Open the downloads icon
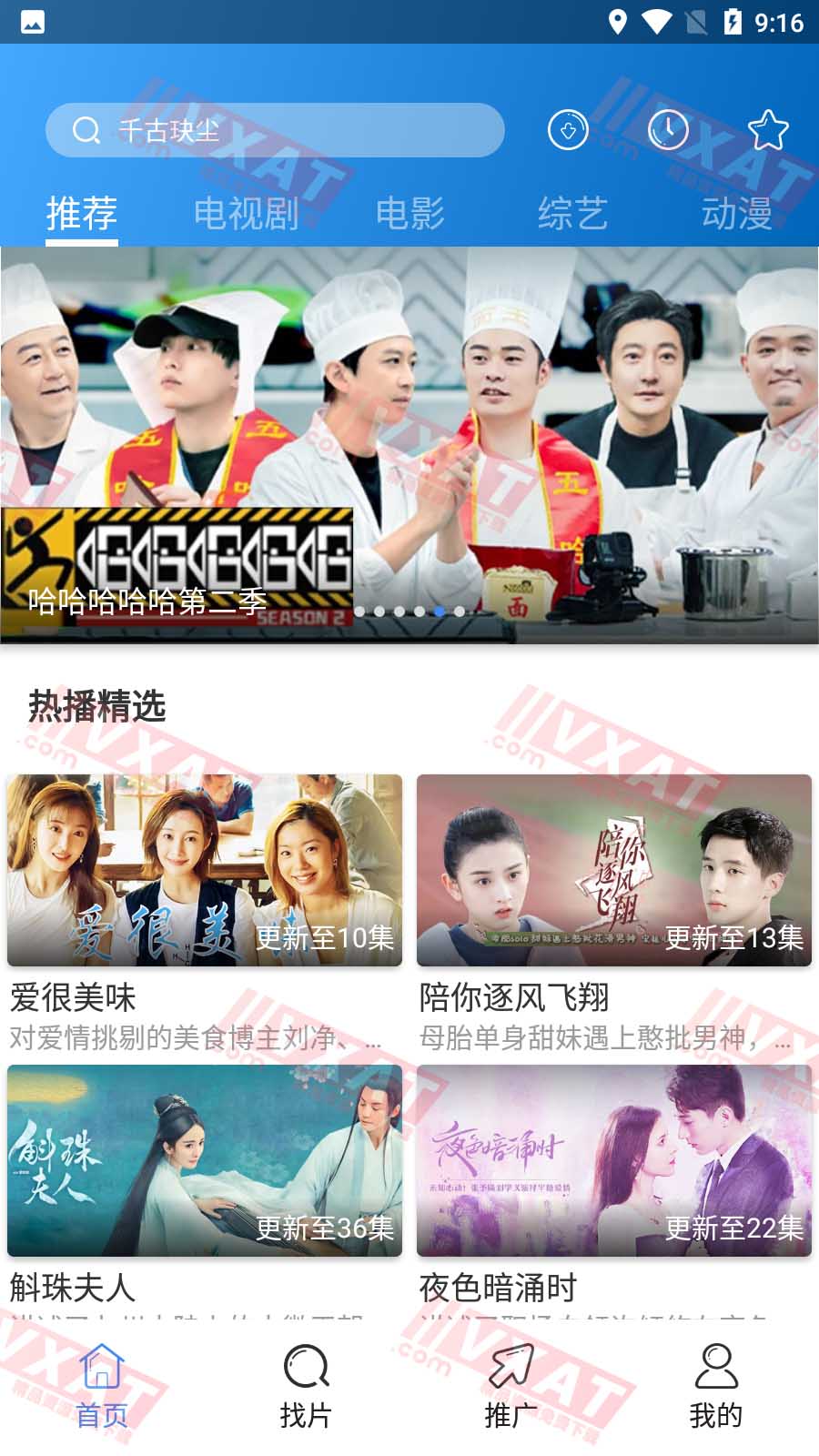 click(568, 130)
